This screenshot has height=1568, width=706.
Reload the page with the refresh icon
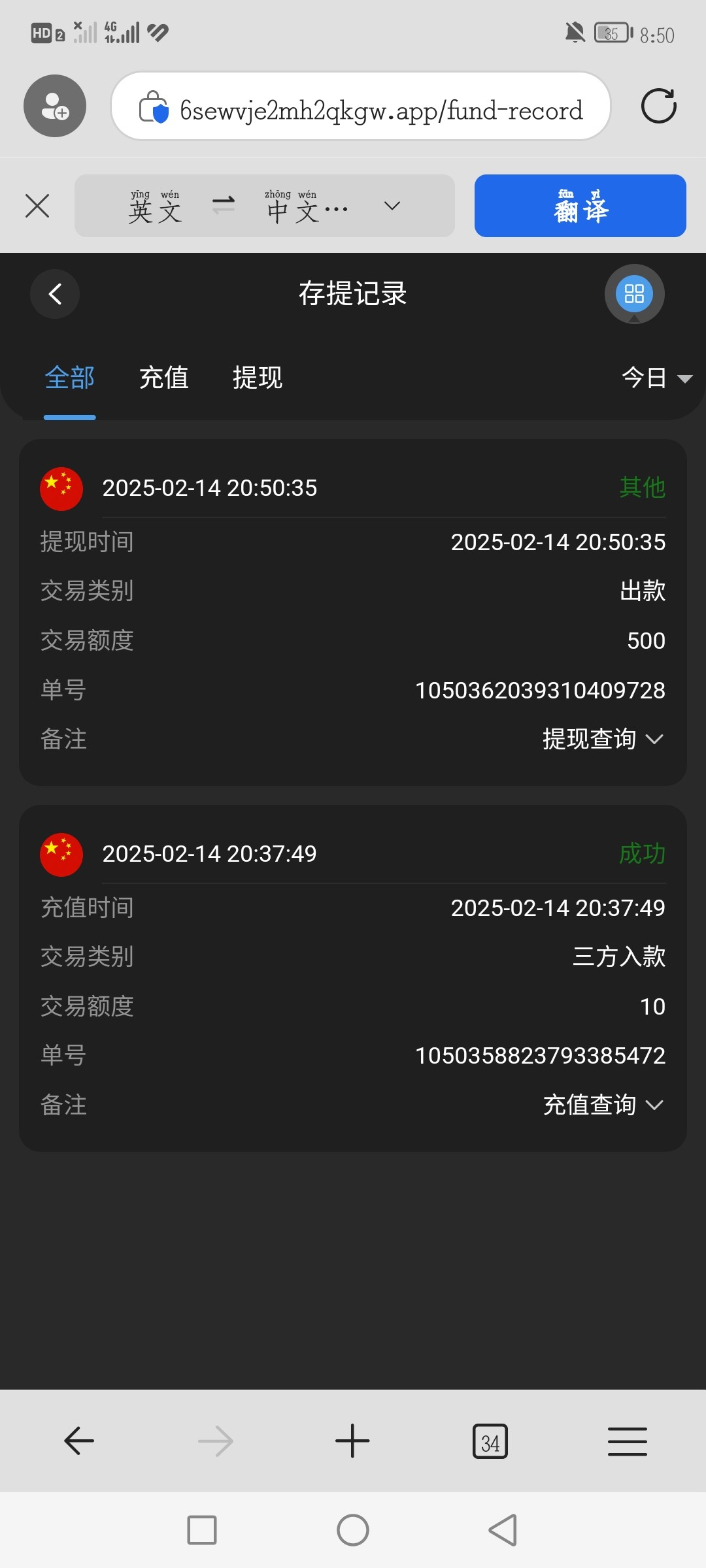[658, 106]
